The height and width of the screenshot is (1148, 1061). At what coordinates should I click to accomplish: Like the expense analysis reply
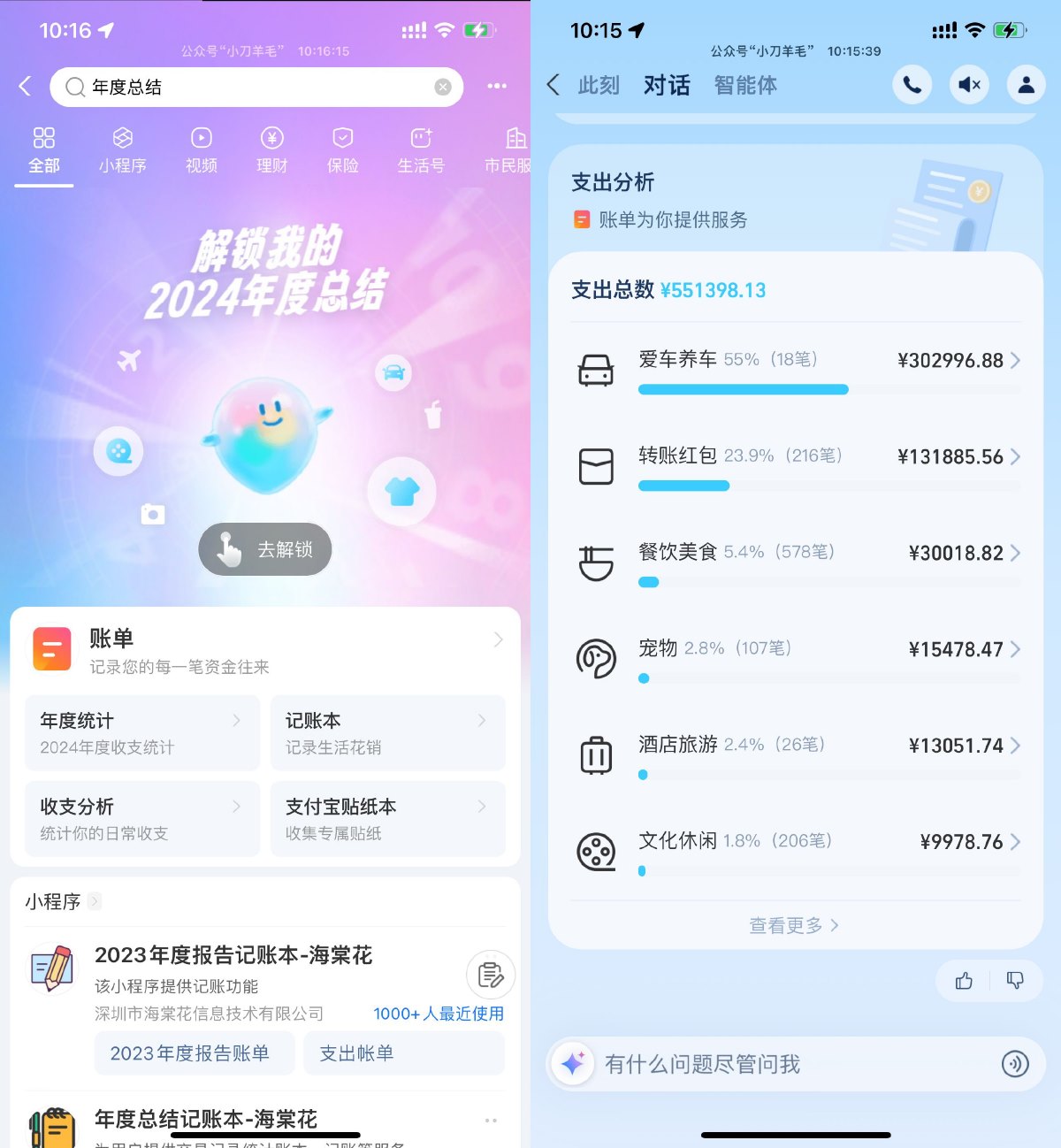(964, 980)
